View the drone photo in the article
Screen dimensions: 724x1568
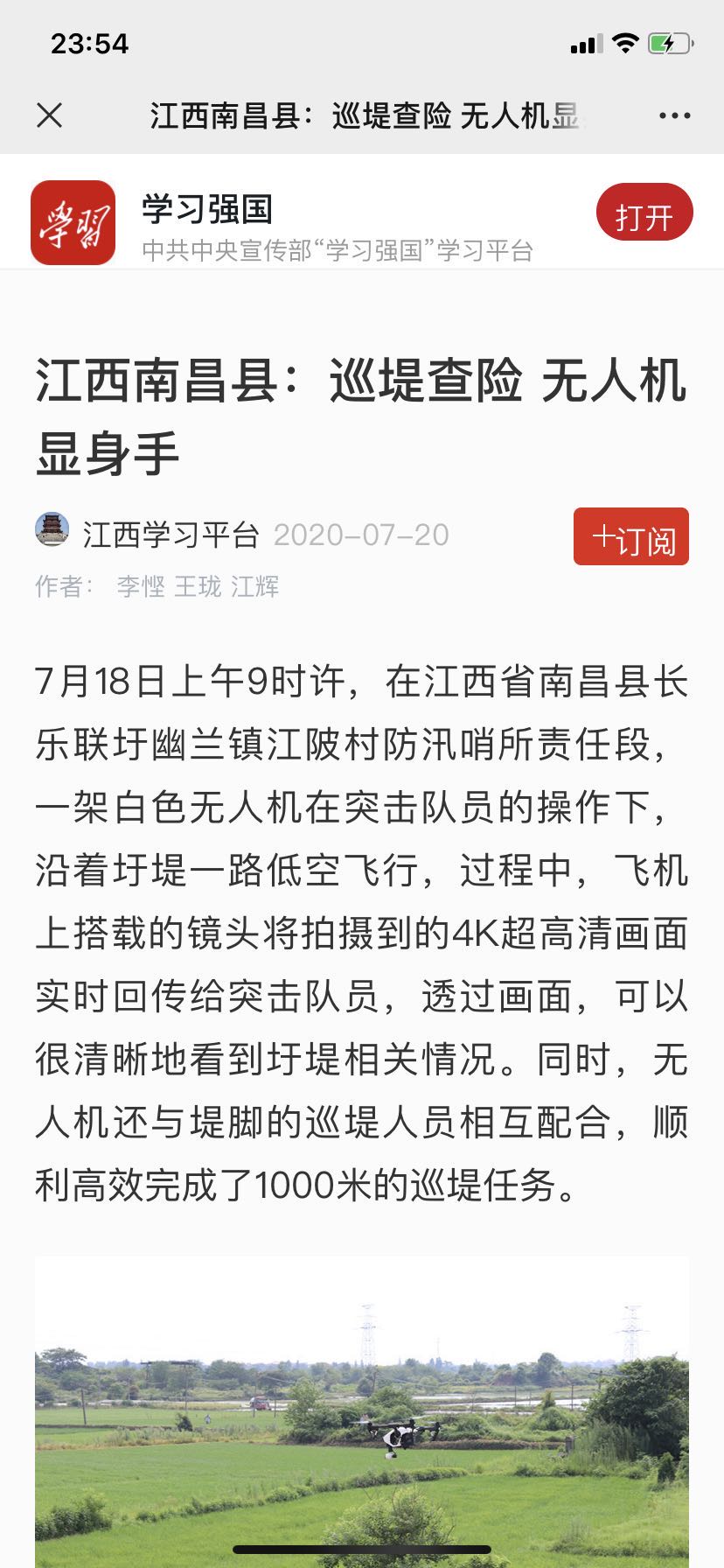coord(362,1410)
